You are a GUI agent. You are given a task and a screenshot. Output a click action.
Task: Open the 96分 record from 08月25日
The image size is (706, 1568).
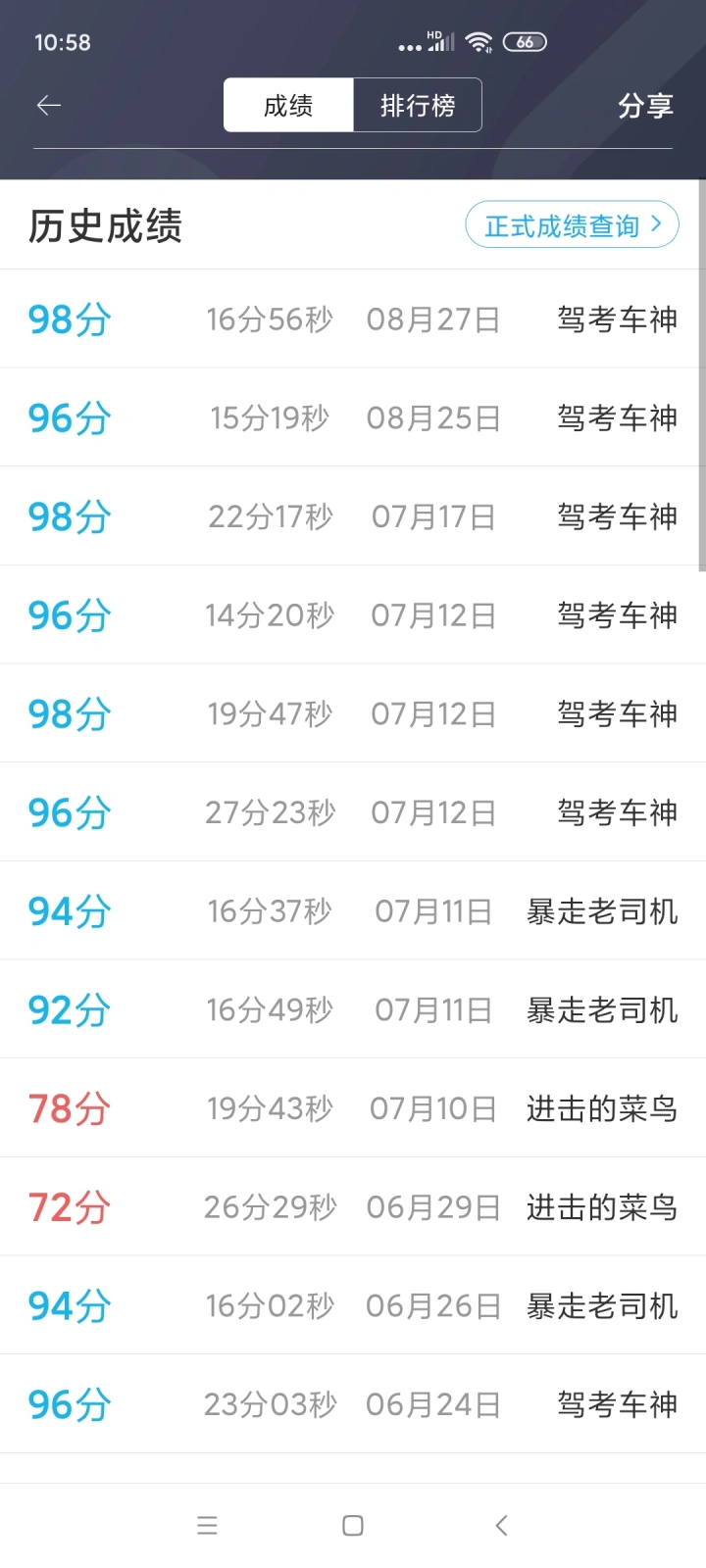tap(353, 417)
